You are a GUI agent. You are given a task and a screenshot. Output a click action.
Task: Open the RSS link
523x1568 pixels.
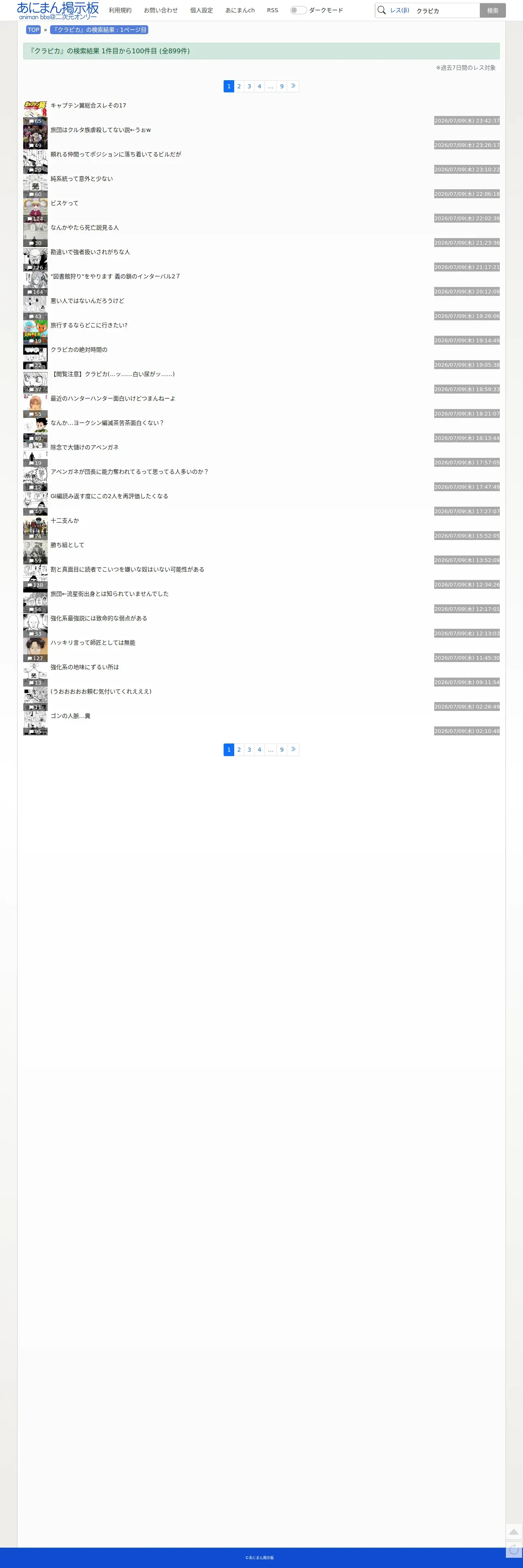tap(272, 10)
